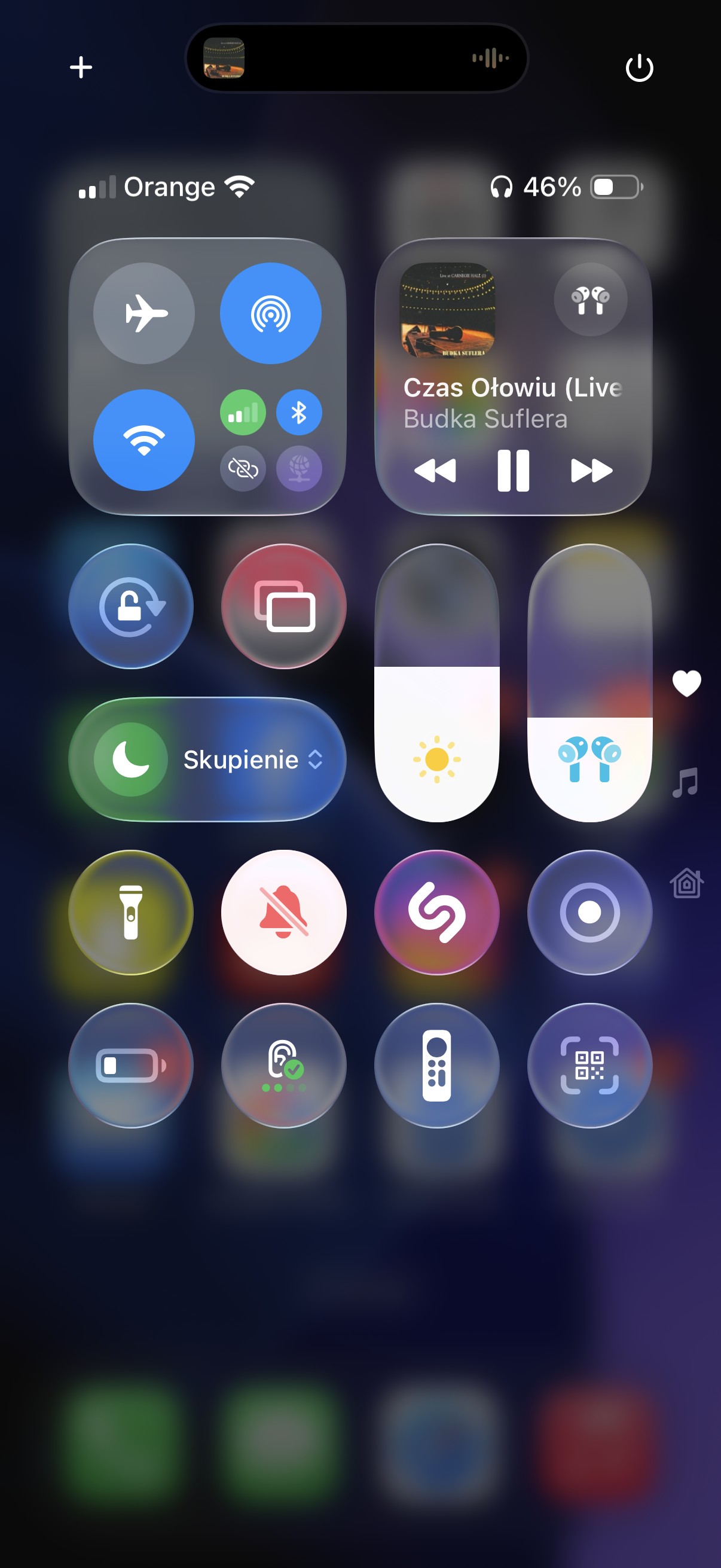
Task: Turn off AirDrop
Action: (x=270, y=313)
